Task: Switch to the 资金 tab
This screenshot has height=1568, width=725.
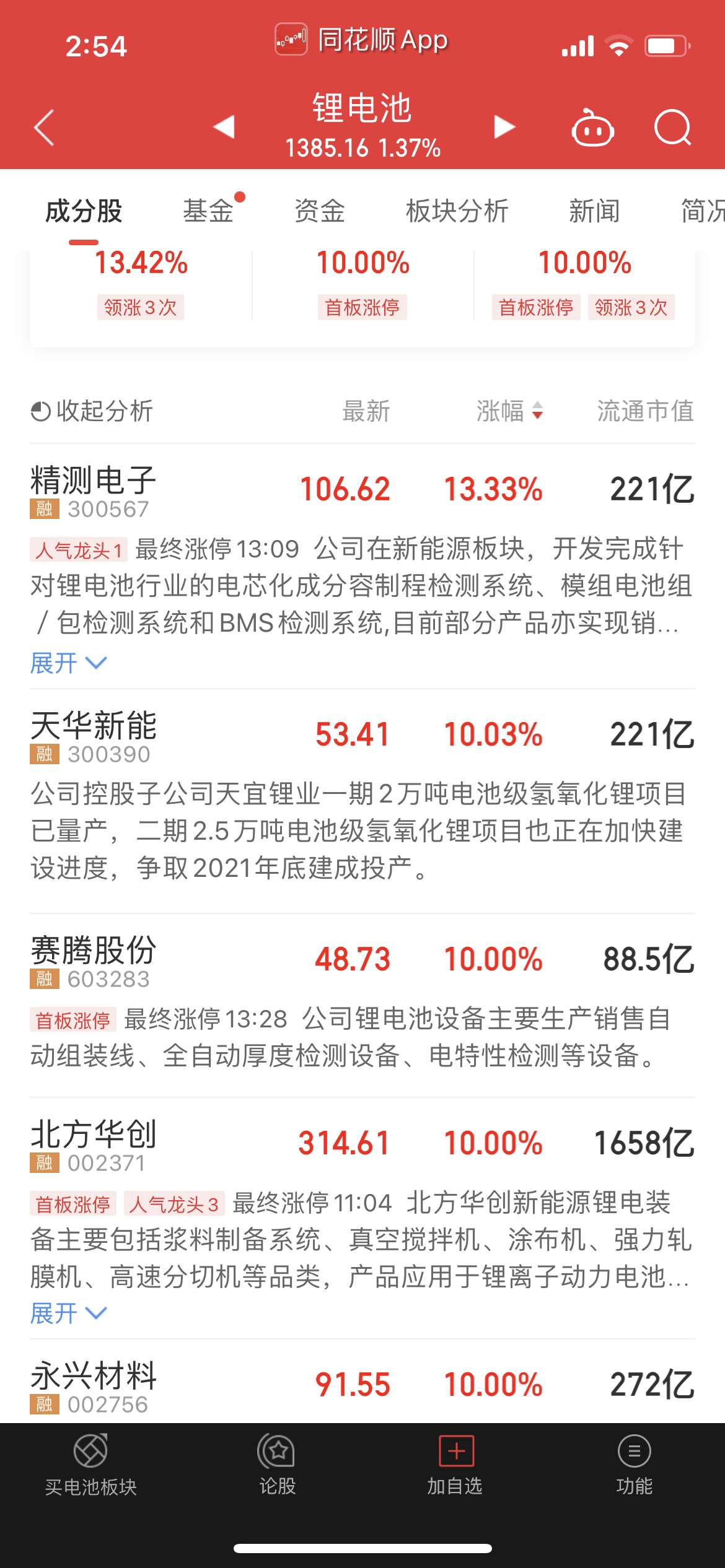Action: [x=320, y=211]
